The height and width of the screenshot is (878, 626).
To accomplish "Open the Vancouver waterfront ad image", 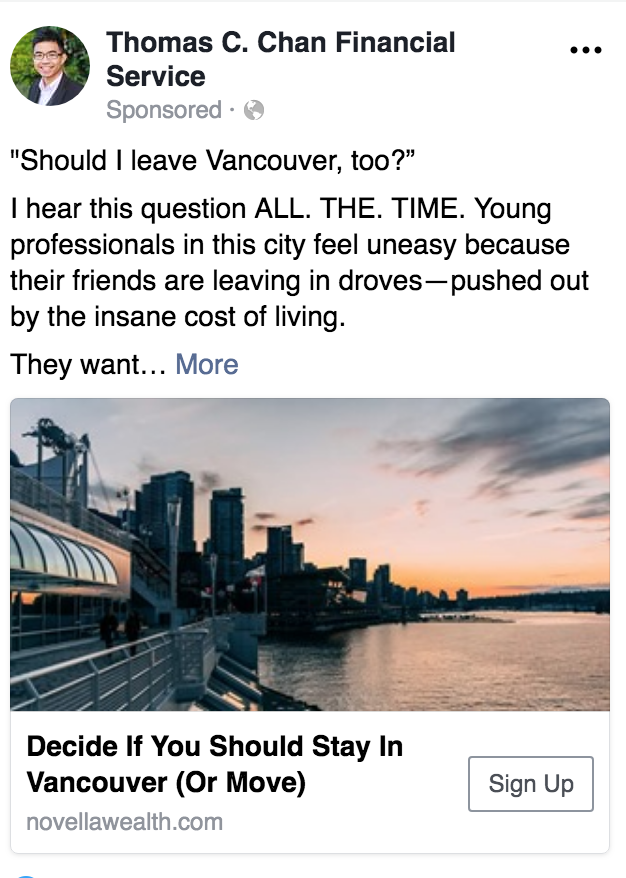I will pos(310,554).
